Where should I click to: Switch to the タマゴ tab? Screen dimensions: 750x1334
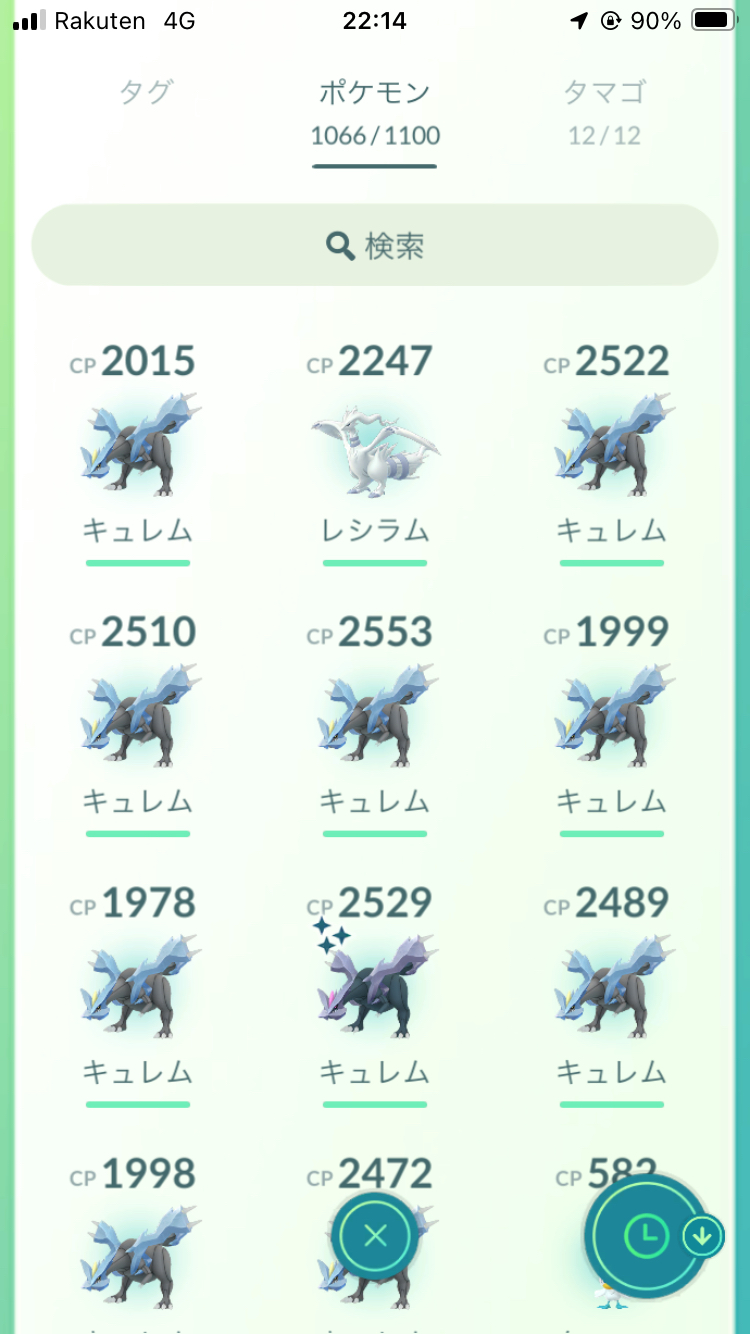pos(604,93)
